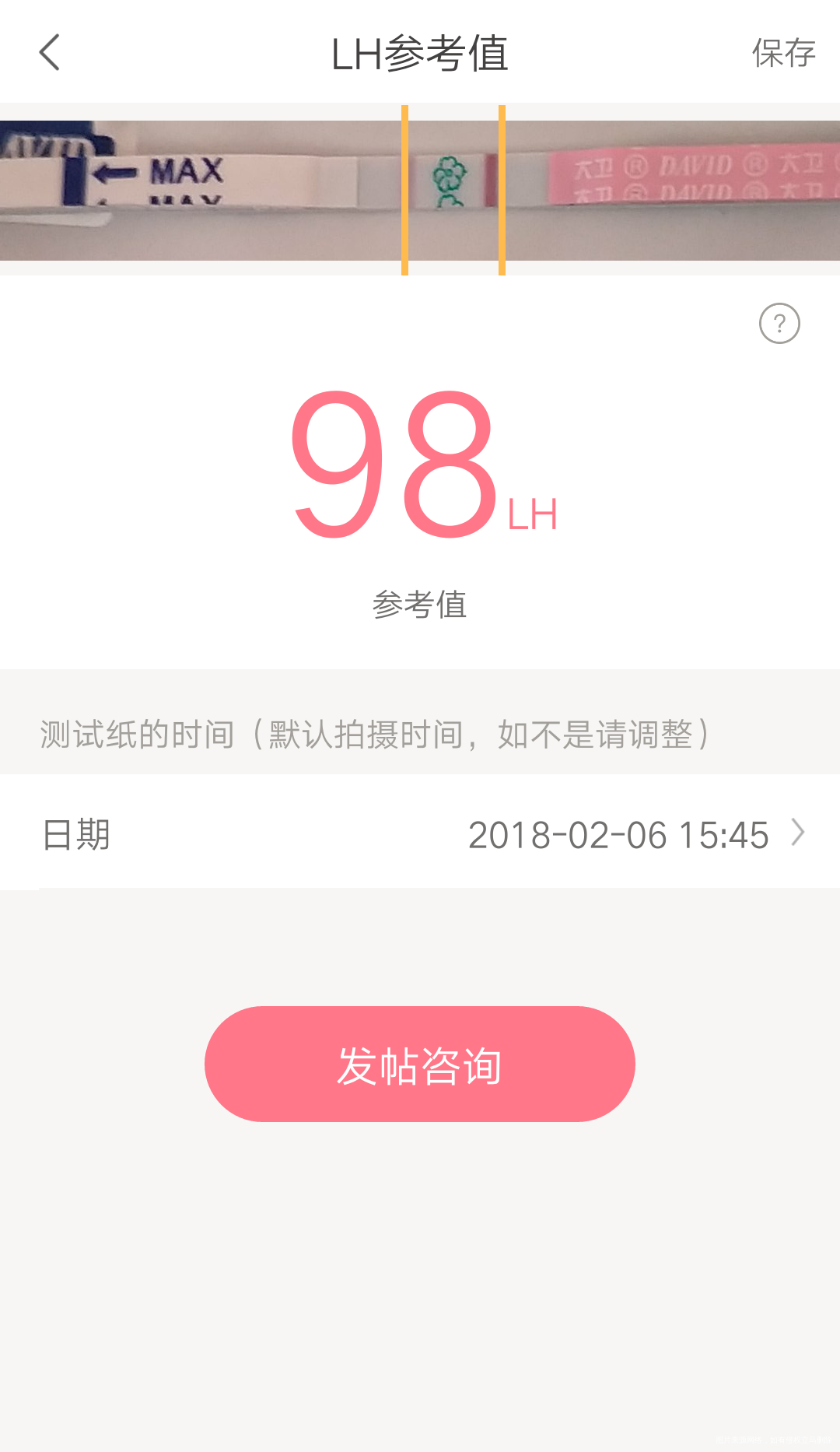The image size is (840, 1452).
Task: Open the 日期 date selection row
Action: (75, 833)
